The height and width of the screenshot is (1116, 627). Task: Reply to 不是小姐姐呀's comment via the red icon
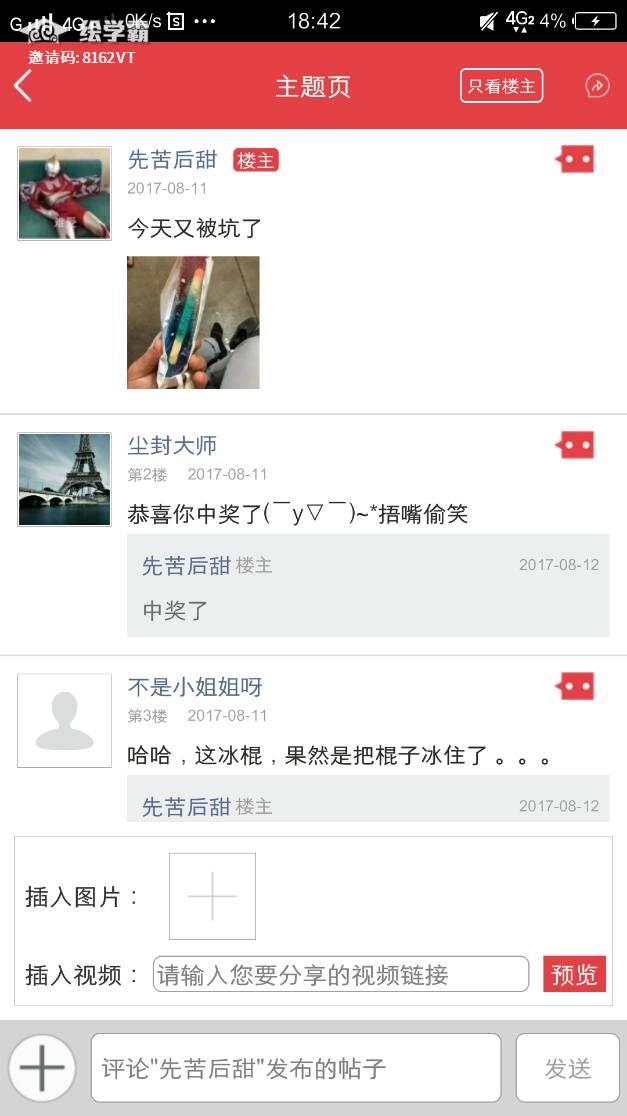(576, 686)
